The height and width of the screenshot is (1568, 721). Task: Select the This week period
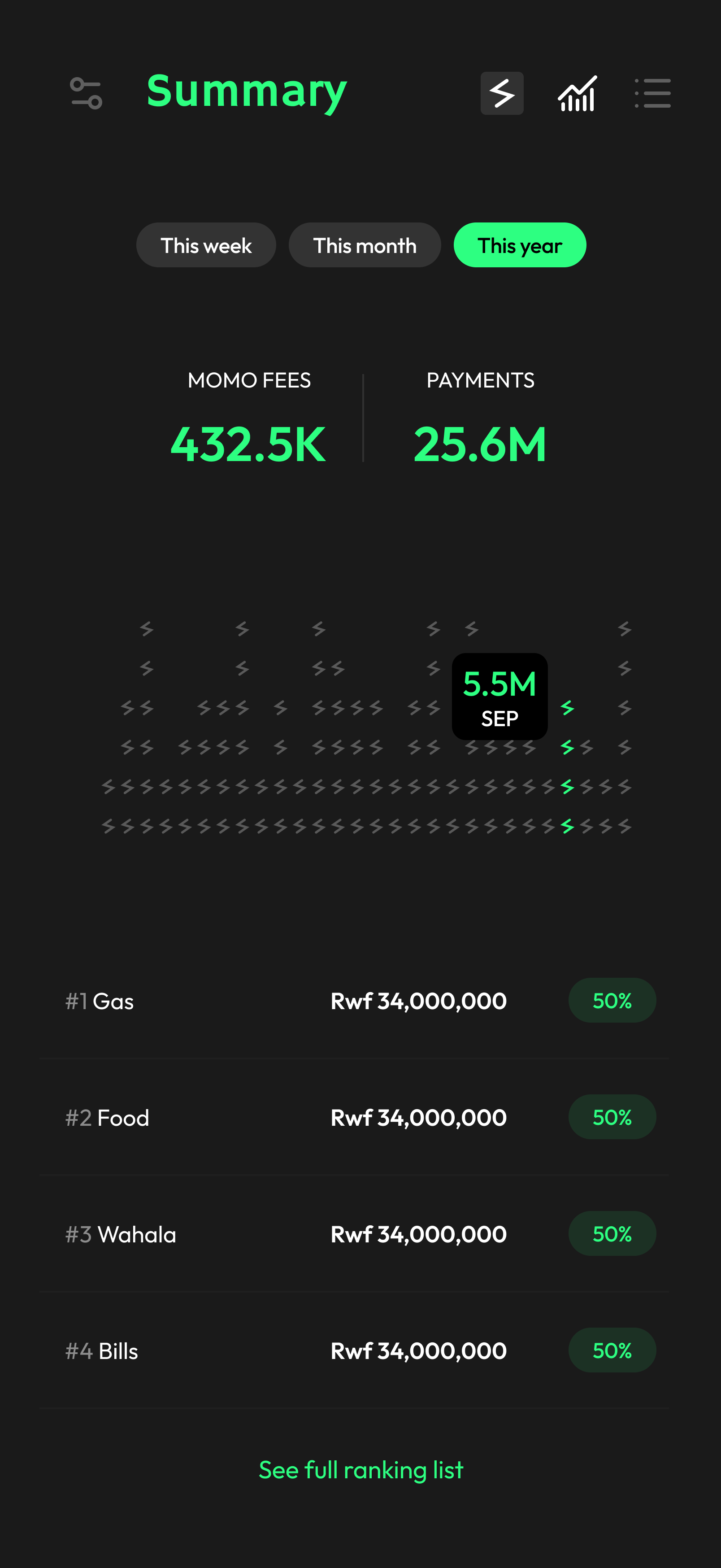pyautogui.click(x=206, y=245)
